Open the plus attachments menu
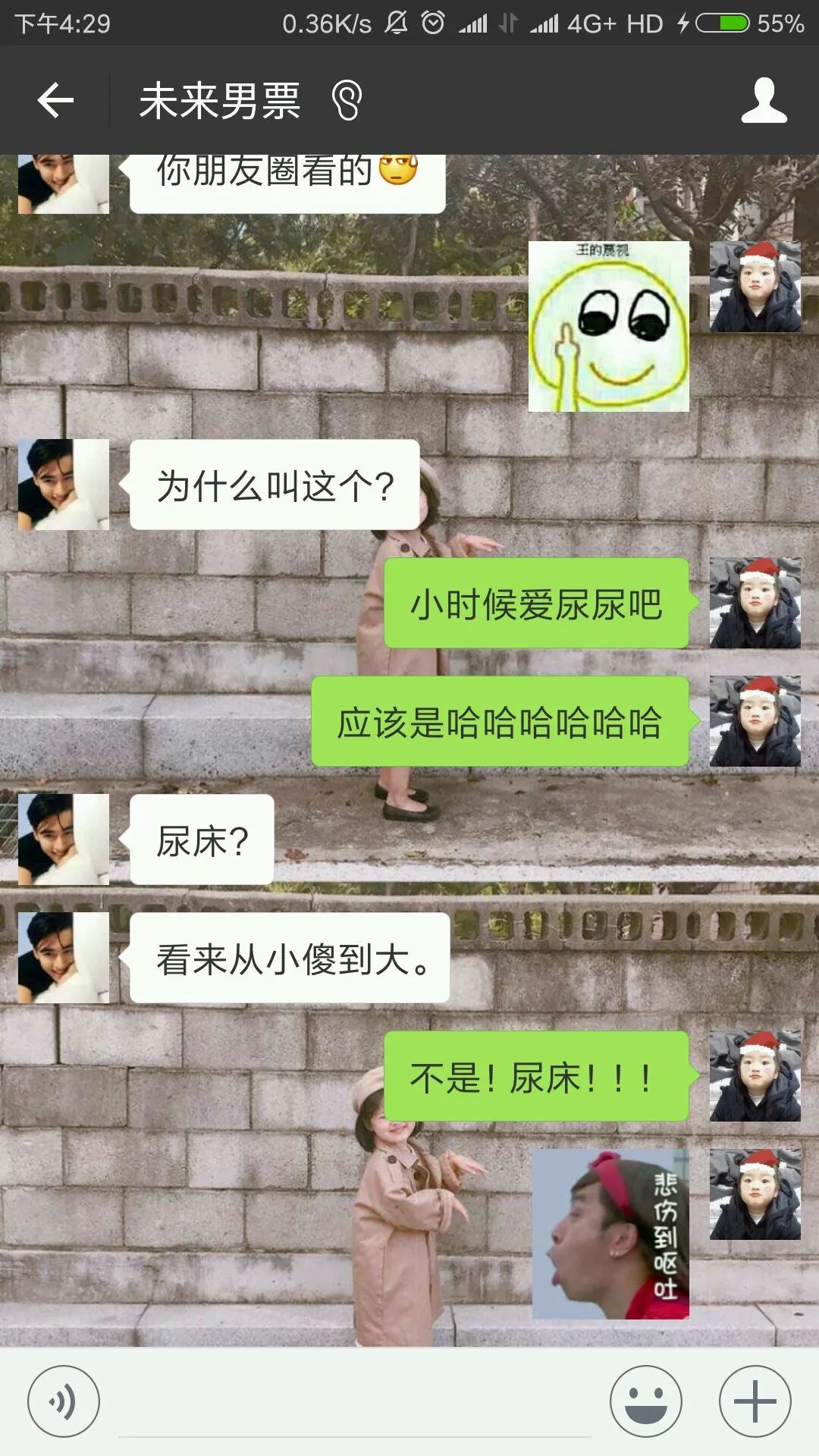The height and width of the screenshot is (1456, 819). tap(755, 1401)
